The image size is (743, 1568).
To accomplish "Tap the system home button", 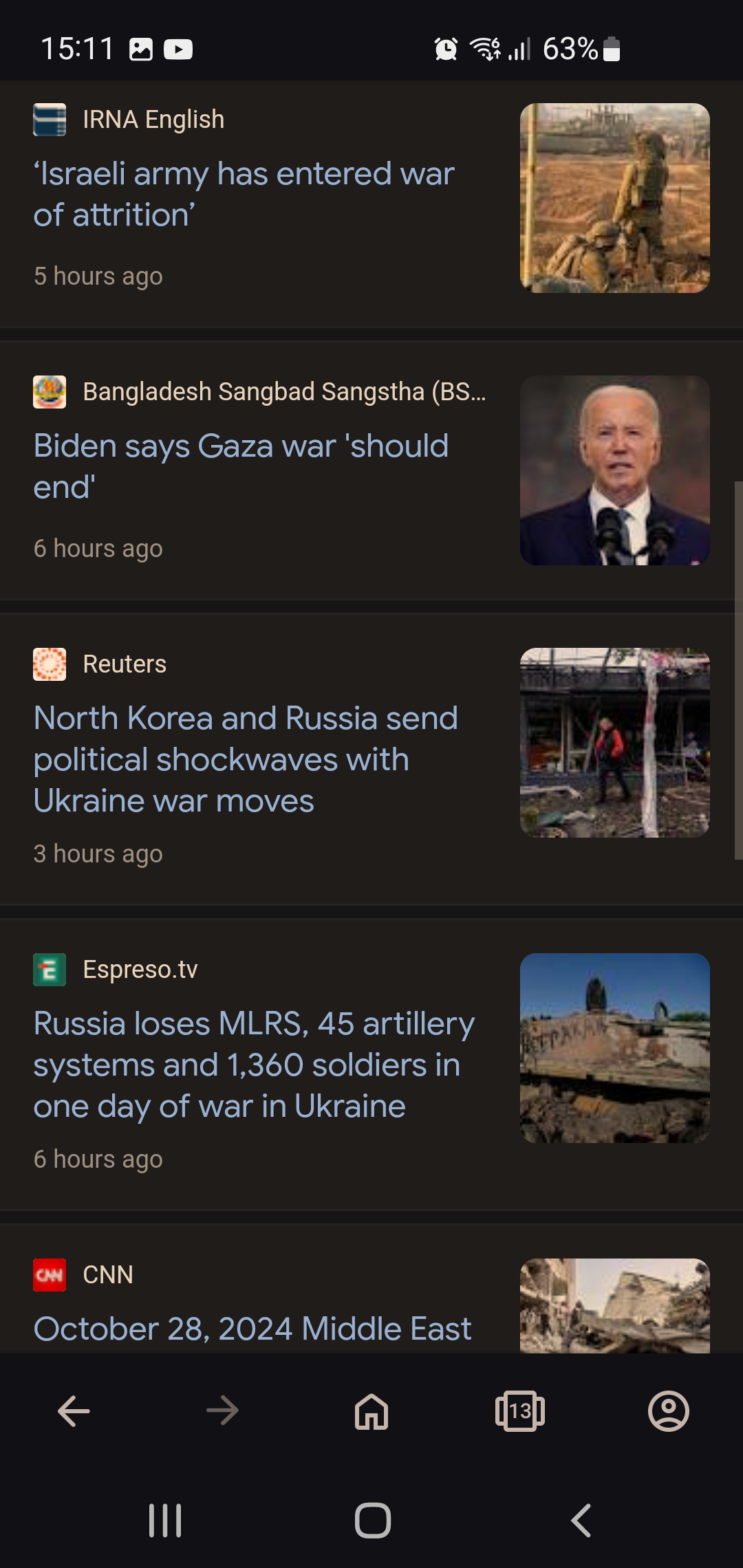I will pyautogui.click(x=373, y=1521).
